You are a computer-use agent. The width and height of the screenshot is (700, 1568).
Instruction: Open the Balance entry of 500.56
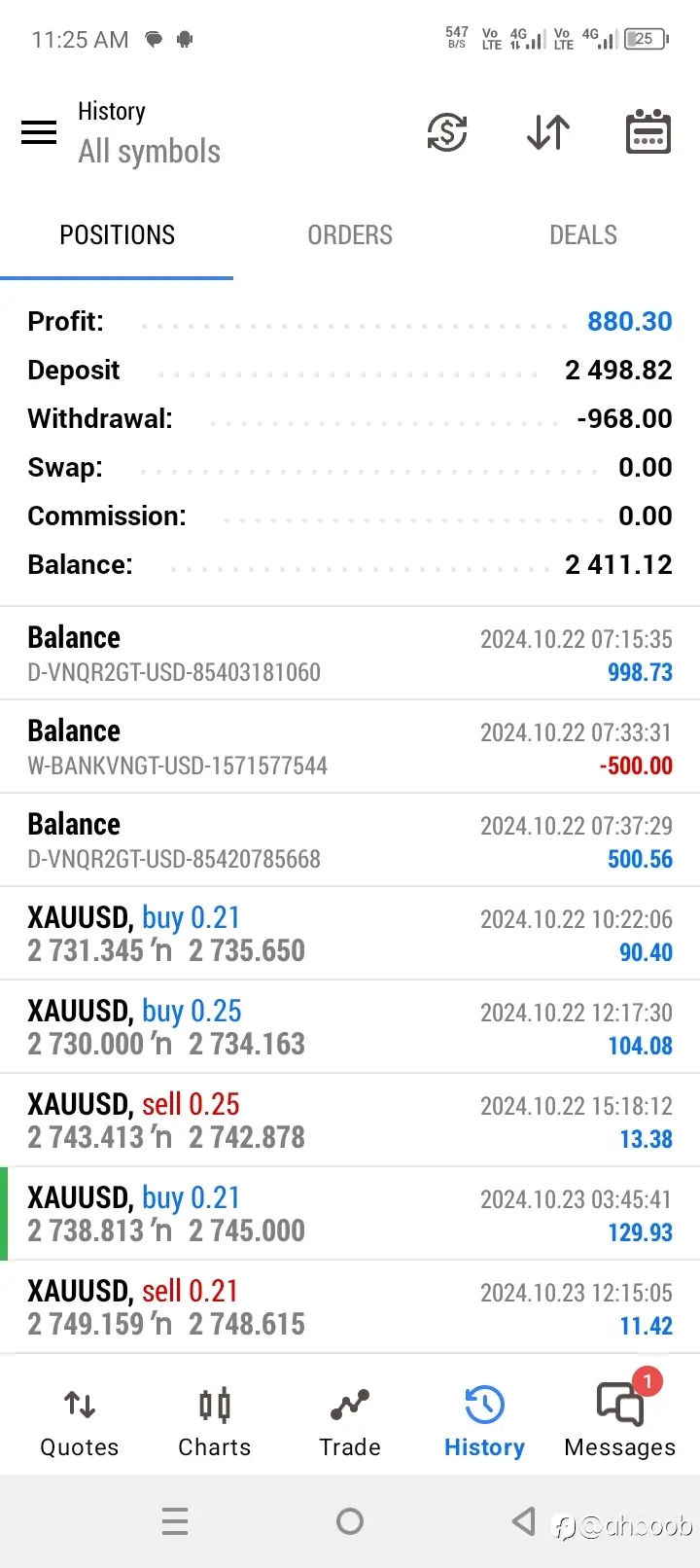(350, 840)
